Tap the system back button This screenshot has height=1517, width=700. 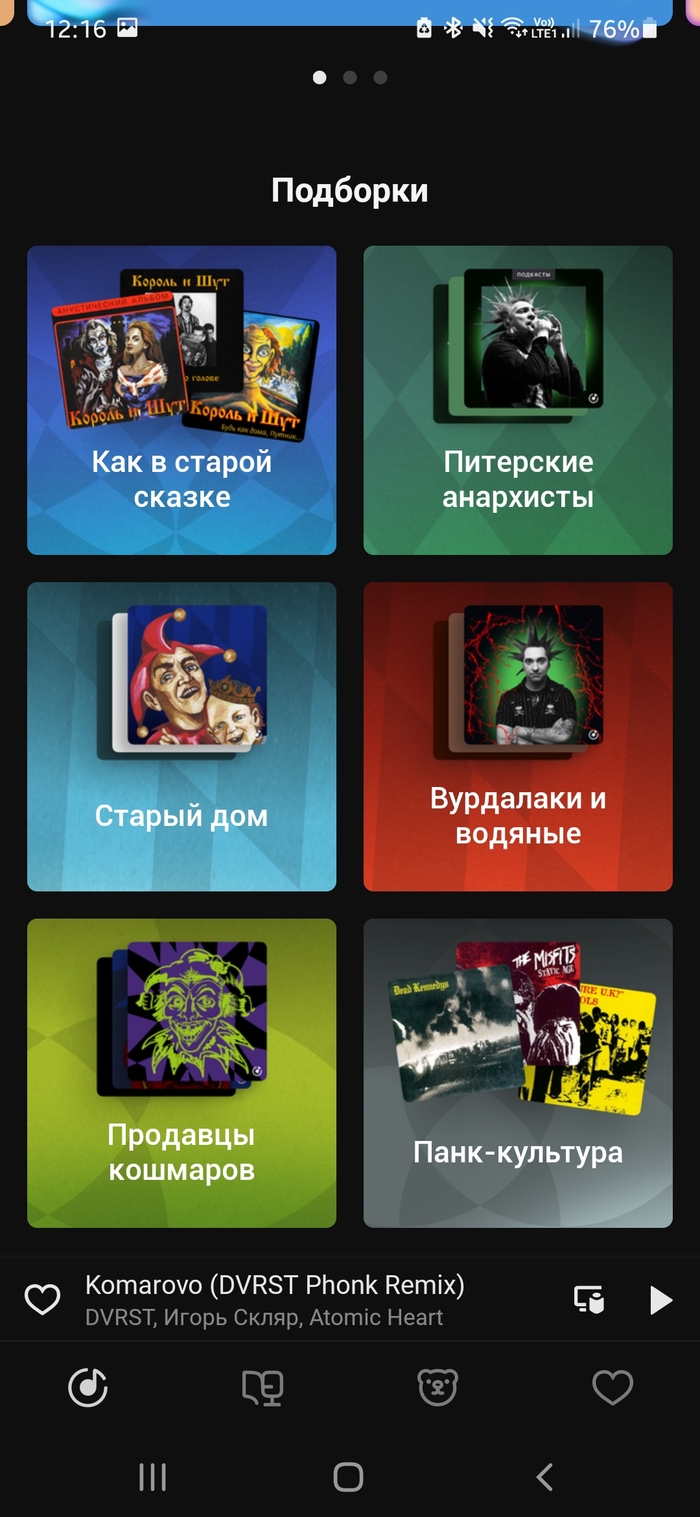tap(544, 1477)
